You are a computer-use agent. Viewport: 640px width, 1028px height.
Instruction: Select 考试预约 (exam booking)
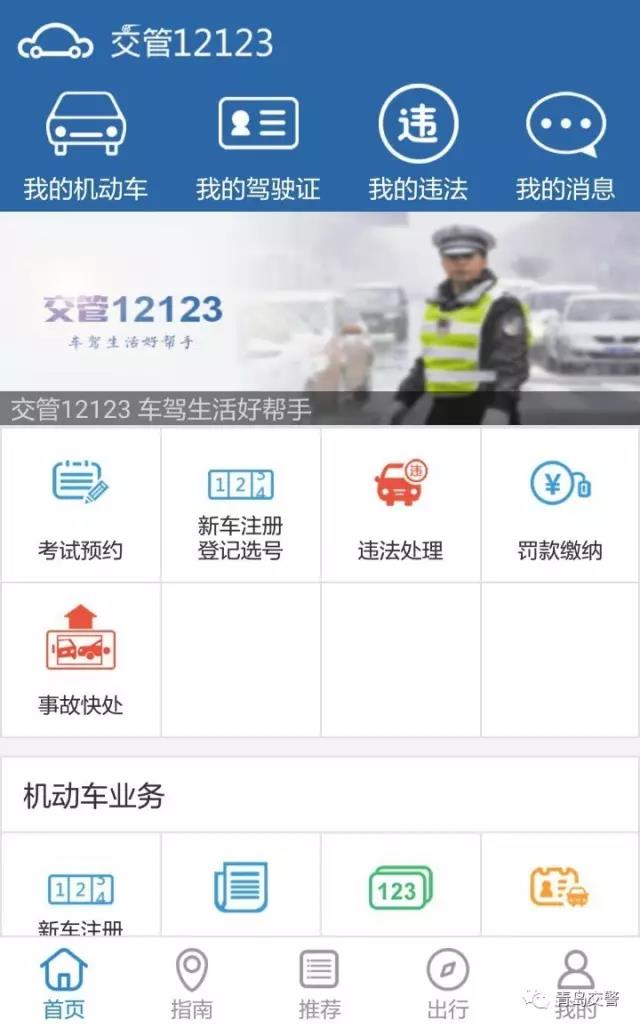pyautogui.click(x=80, y=506)
